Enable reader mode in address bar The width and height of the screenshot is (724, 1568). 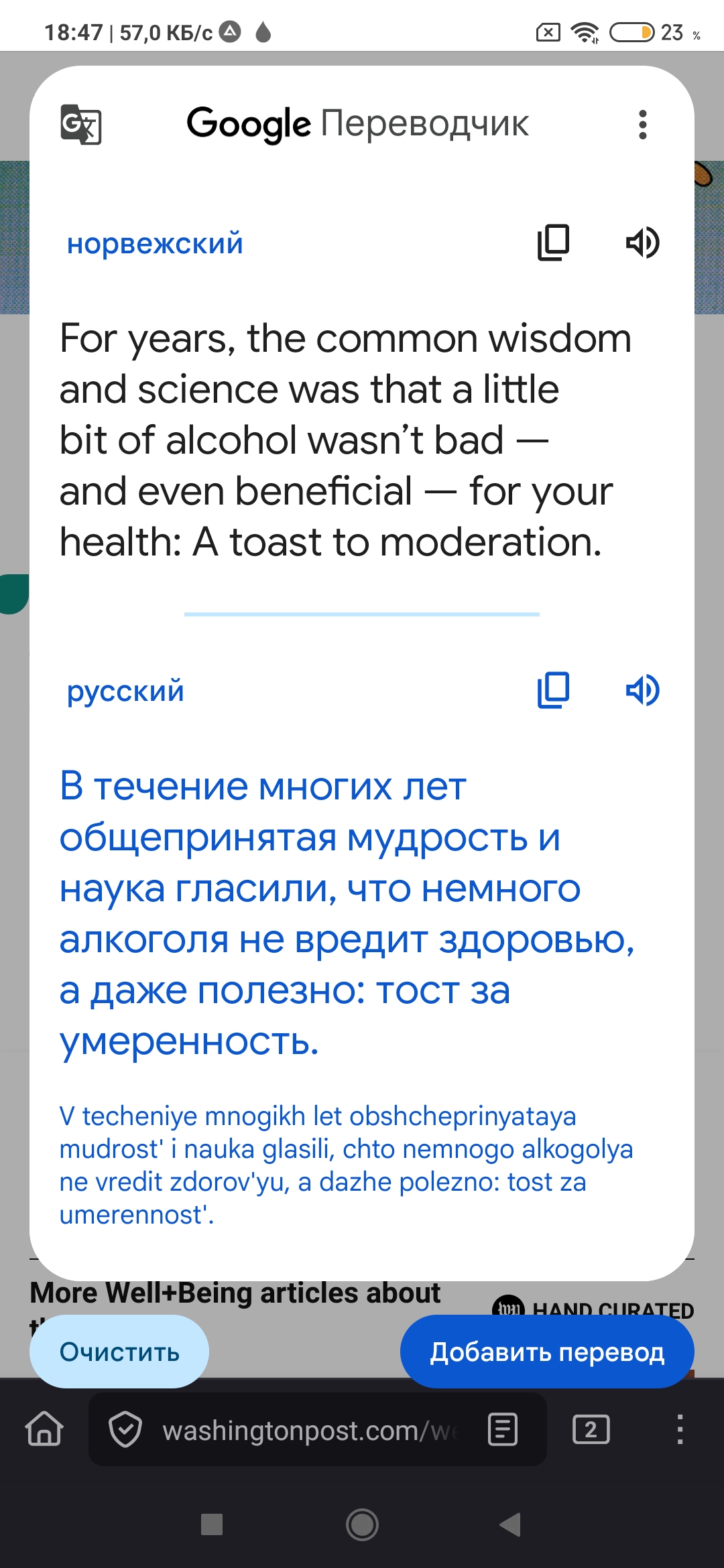click(503, 1429)
